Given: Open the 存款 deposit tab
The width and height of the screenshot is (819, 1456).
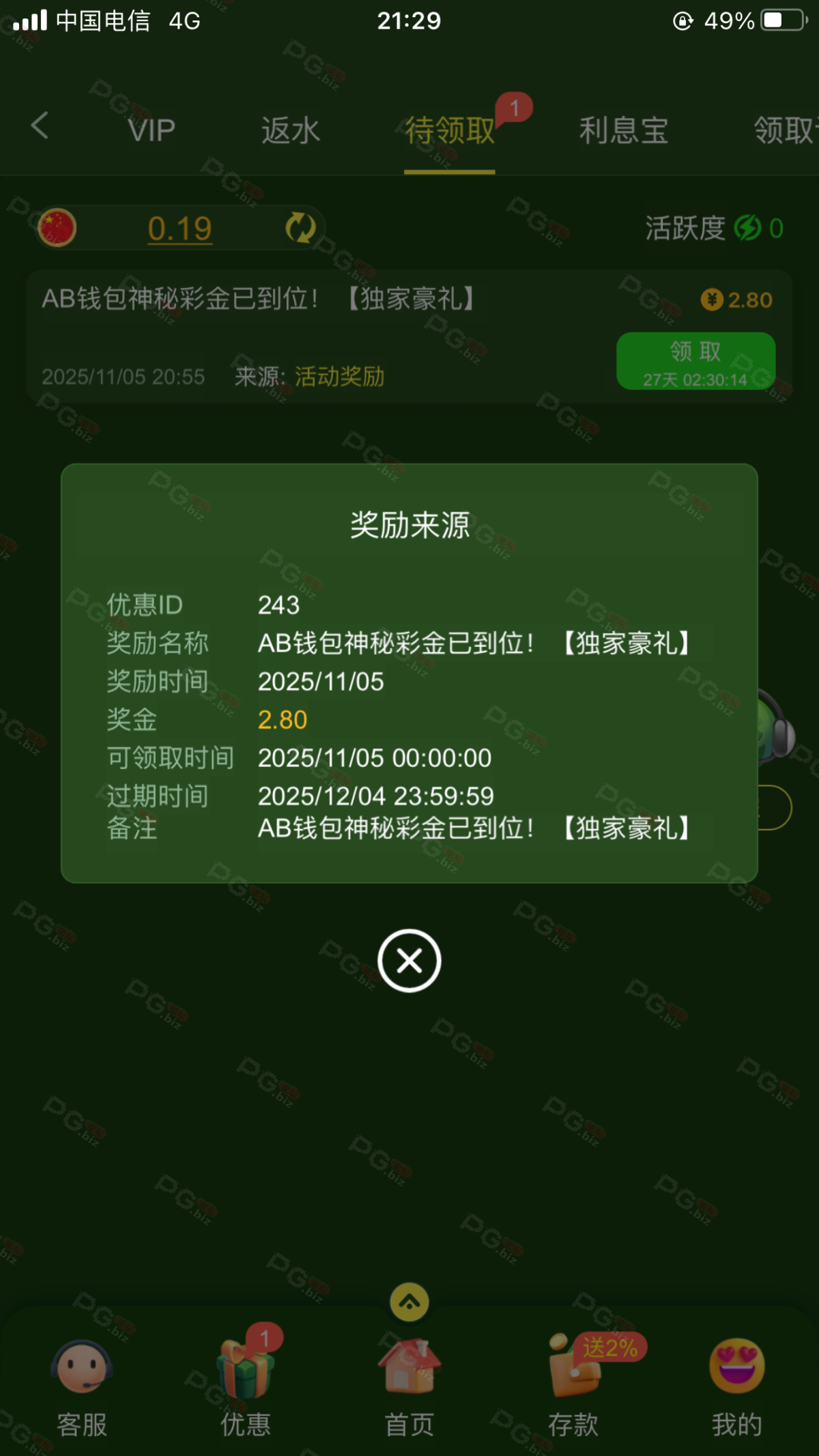Looking at the screenshot, I should click(x=573, y=1385).
